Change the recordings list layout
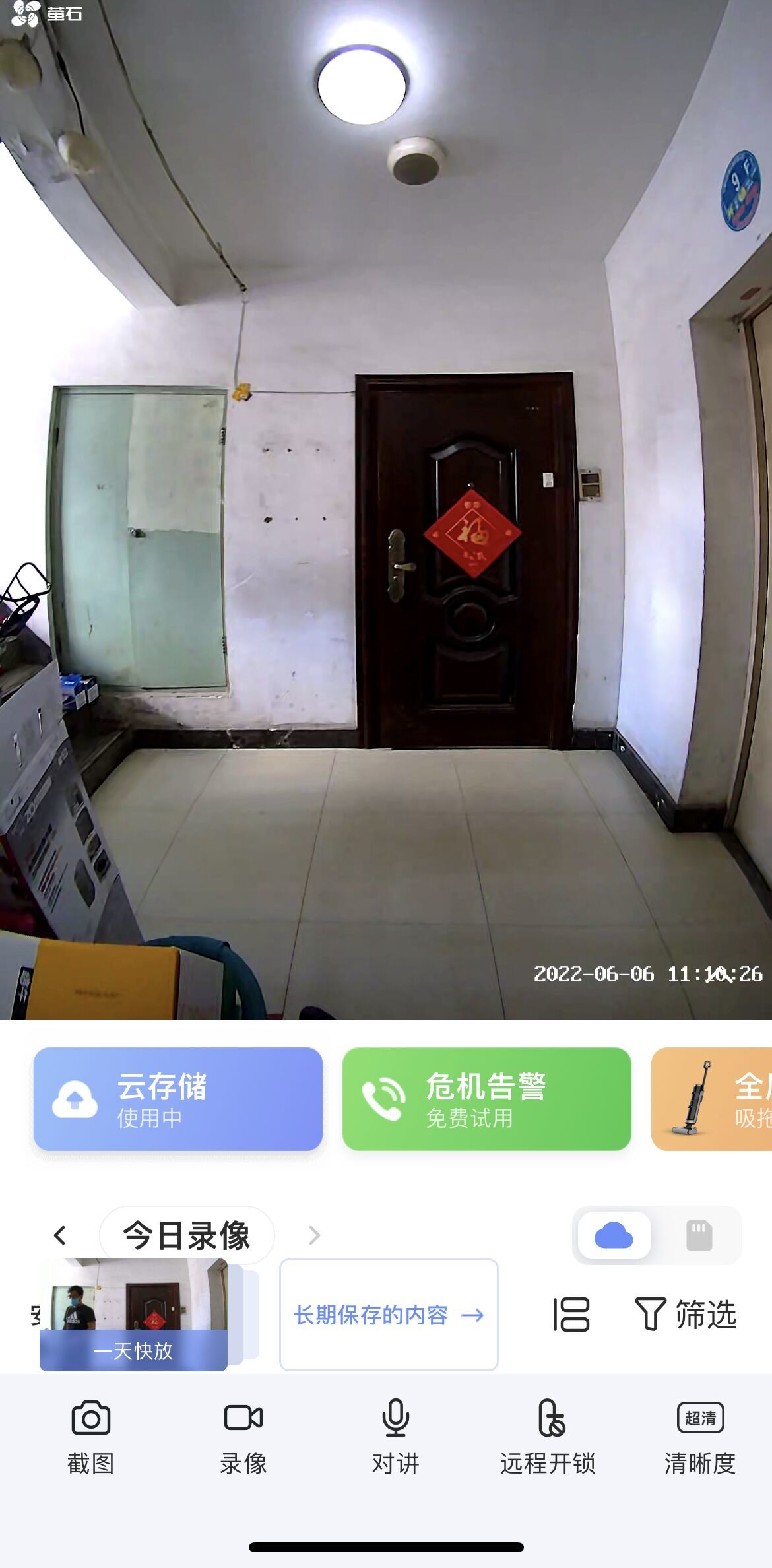772x1568 pixels. coord(571,1315)
